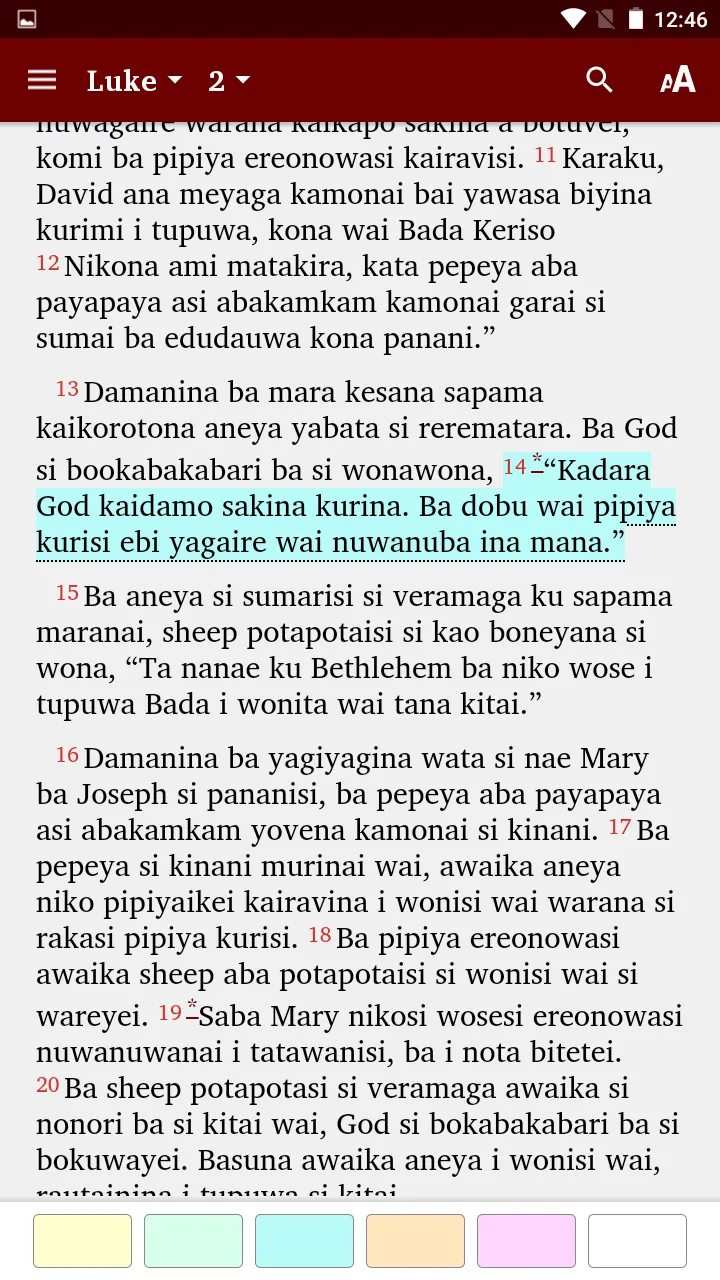Apply the orange highlight color

point(415,1241)
